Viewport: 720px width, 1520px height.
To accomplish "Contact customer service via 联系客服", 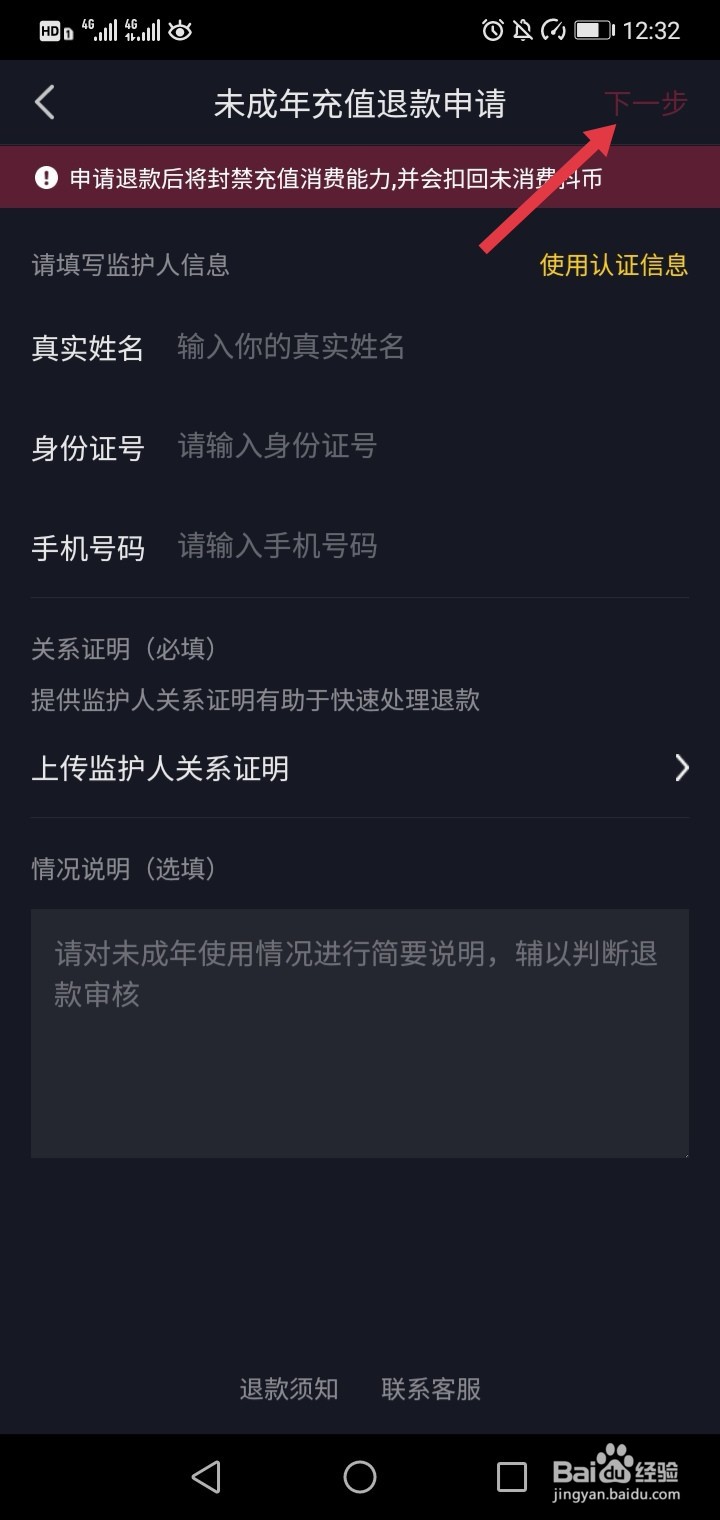I will pos(430,1388).
